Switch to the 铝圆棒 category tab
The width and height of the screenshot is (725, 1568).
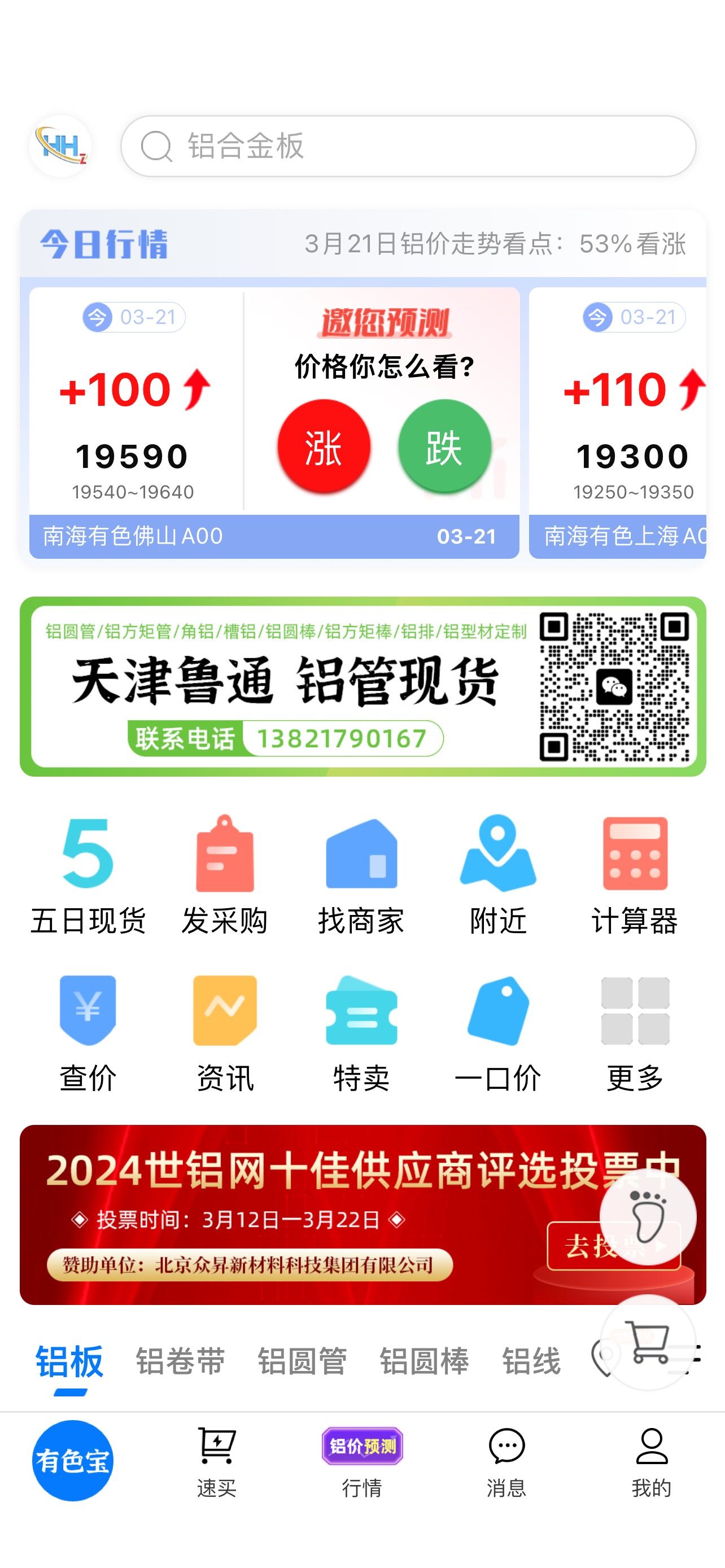[x=424, y=1361]
